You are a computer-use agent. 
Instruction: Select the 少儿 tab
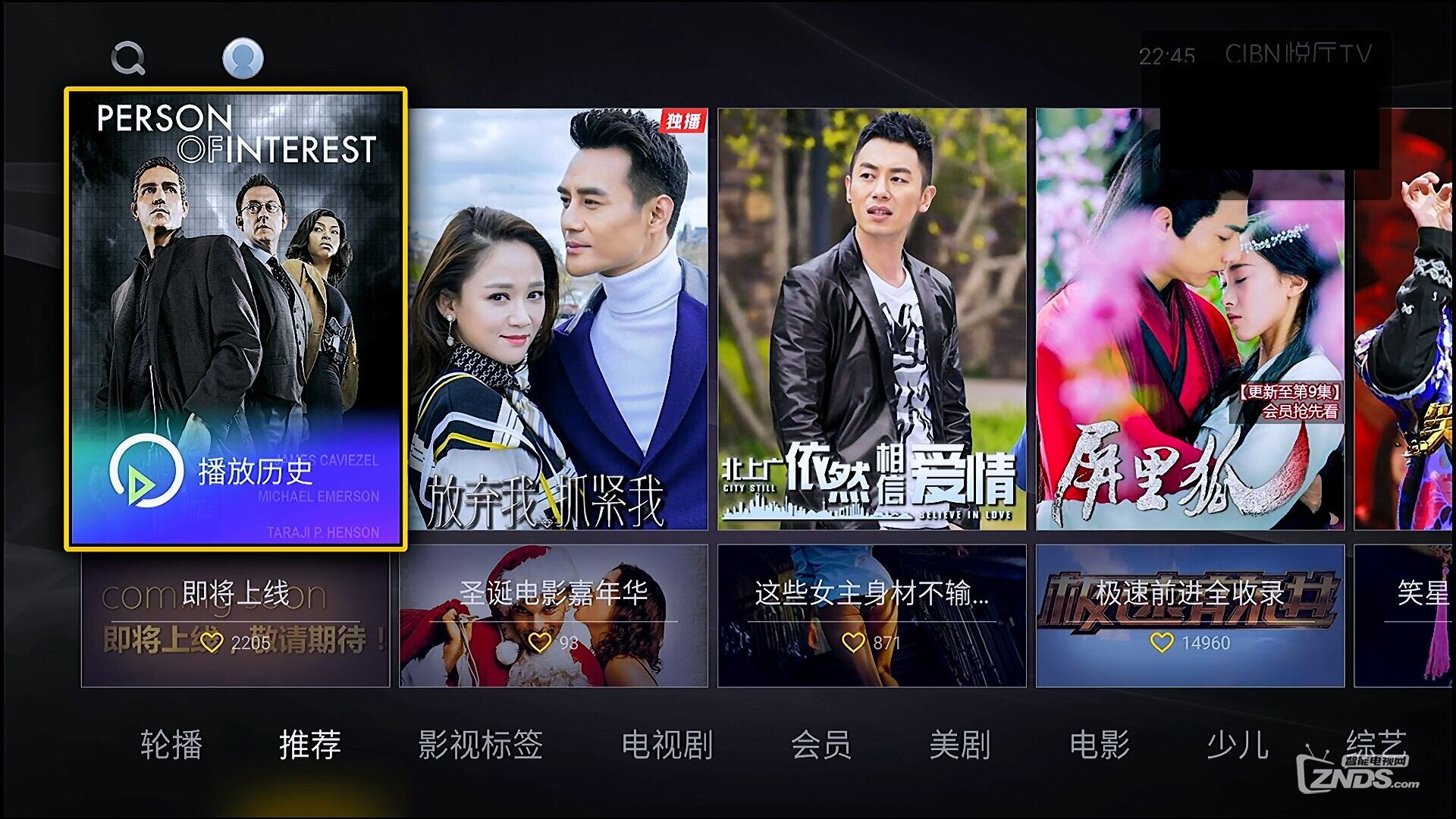(x=1238, y=745)
